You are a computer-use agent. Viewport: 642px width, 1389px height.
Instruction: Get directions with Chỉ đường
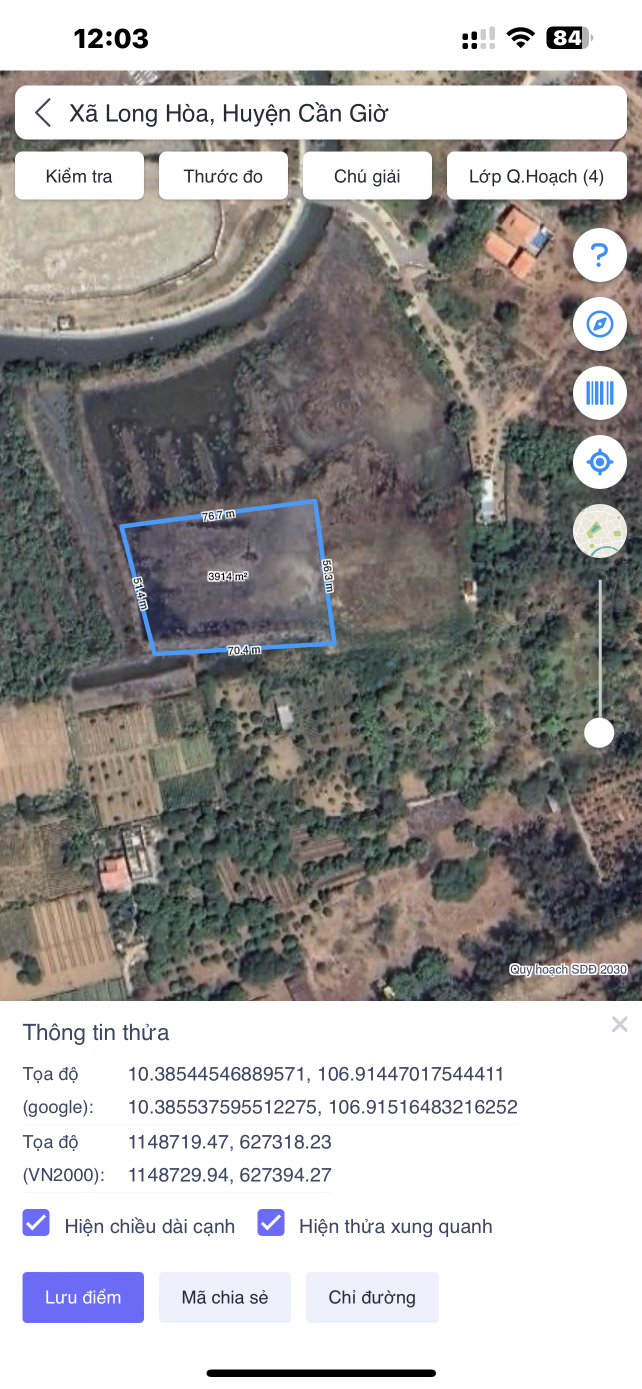pyautogui.click(x=372, y=1298)
